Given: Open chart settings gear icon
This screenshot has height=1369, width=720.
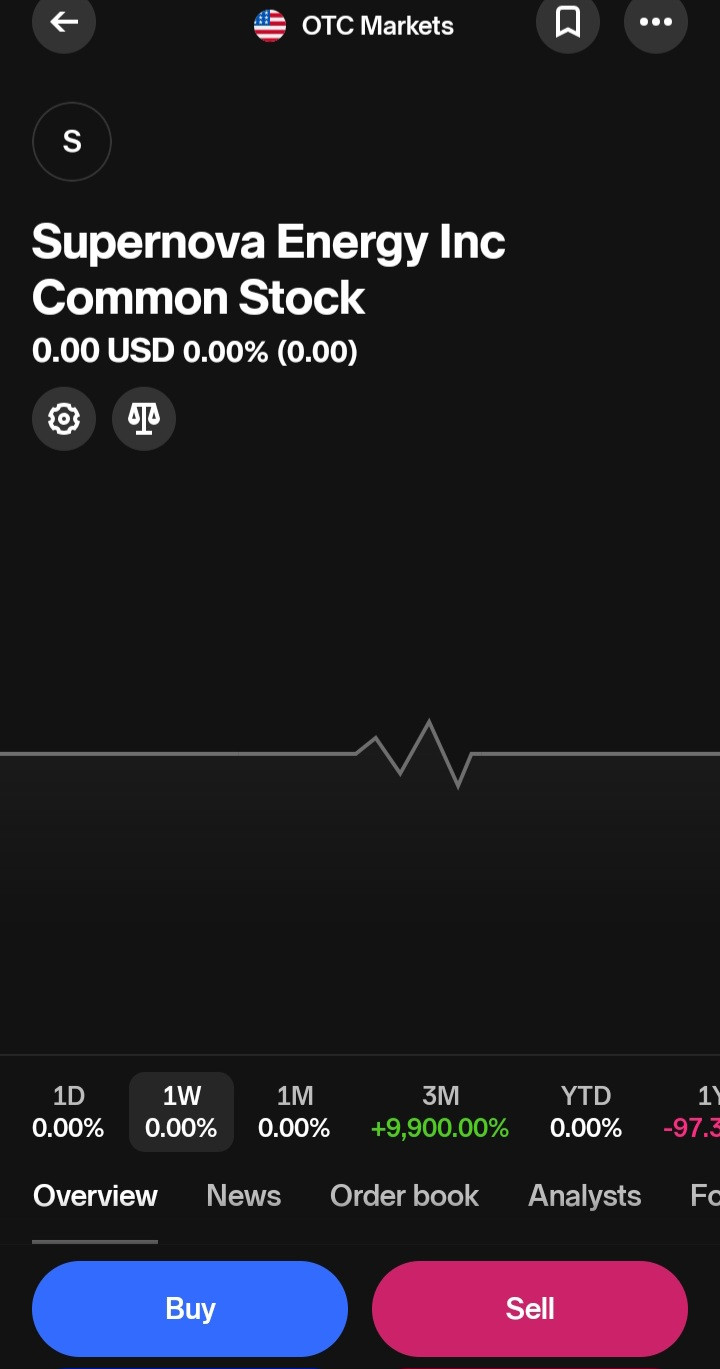Looking at the screenshot, I should (x=64, y=418).
